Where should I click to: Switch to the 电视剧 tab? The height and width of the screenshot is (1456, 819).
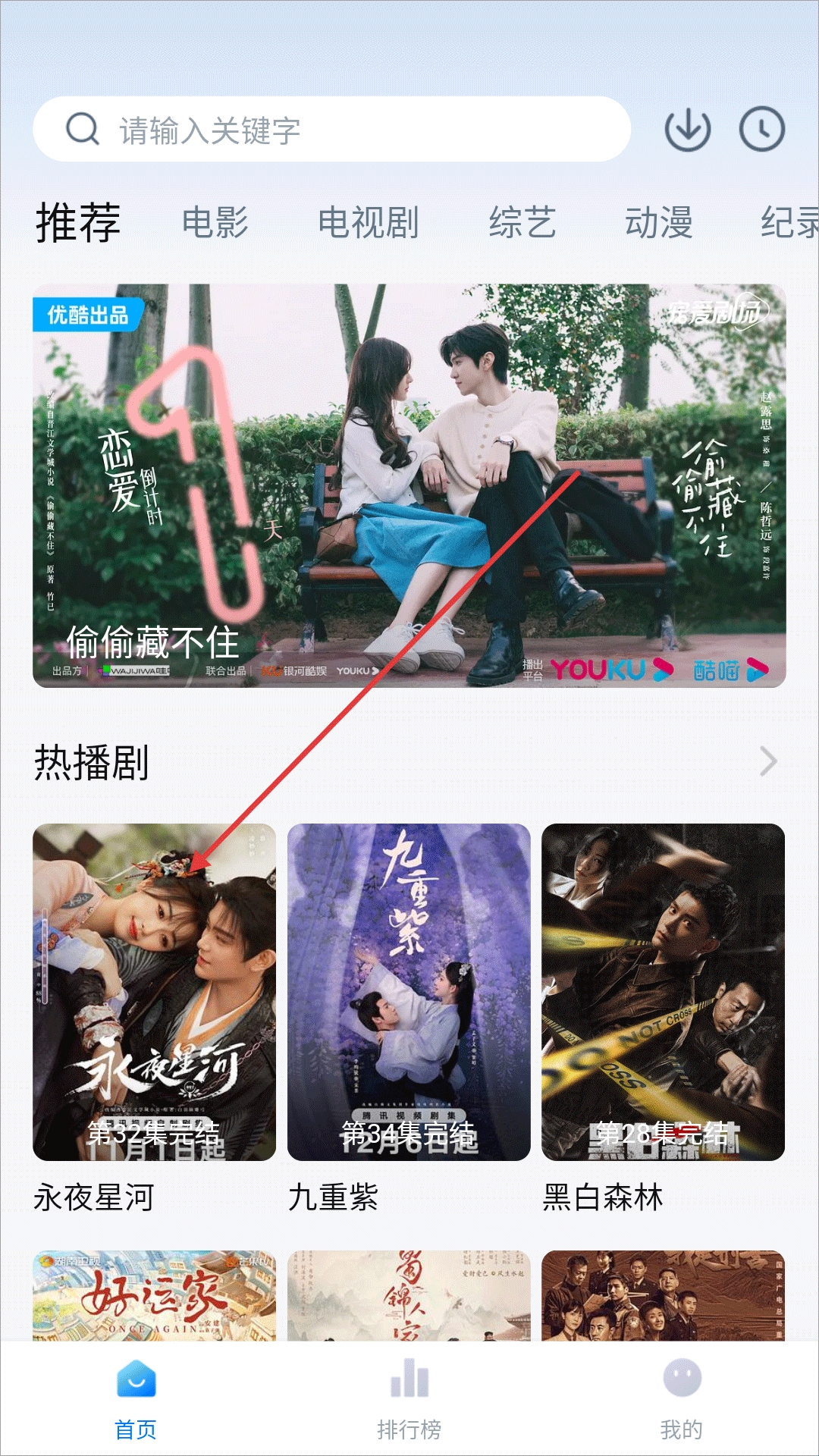pos(369,223)
